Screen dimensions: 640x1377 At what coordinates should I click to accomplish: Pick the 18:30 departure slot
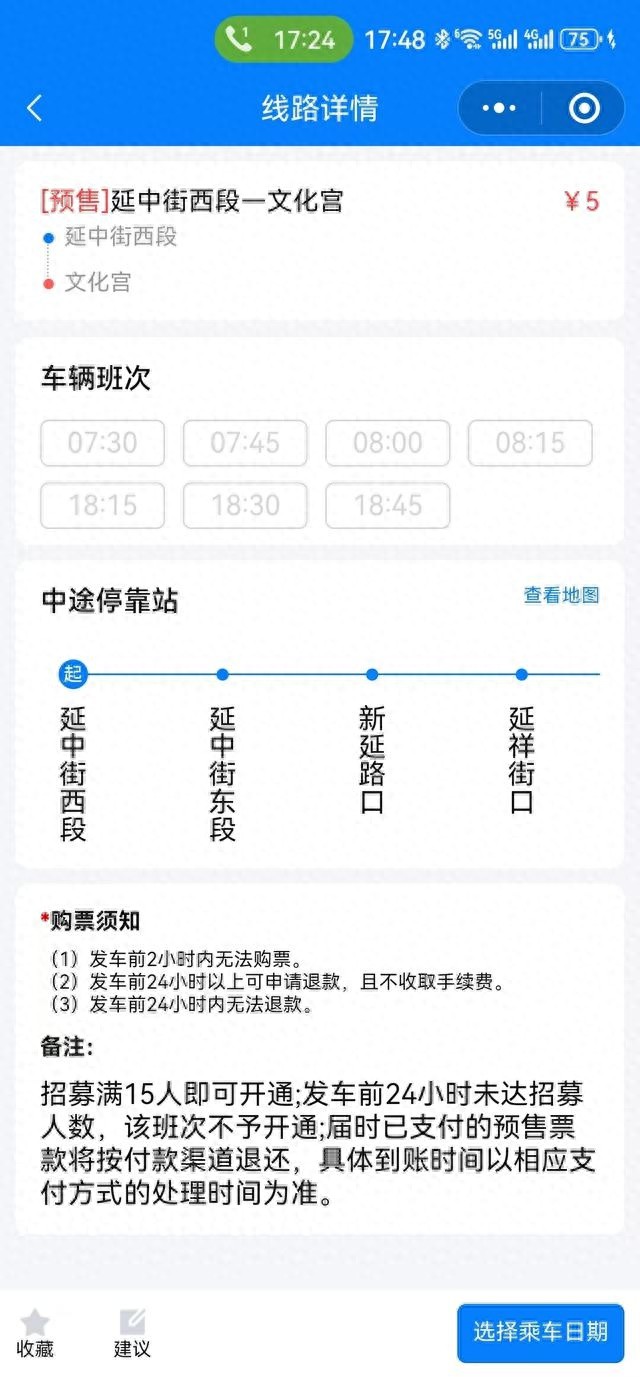245,505
